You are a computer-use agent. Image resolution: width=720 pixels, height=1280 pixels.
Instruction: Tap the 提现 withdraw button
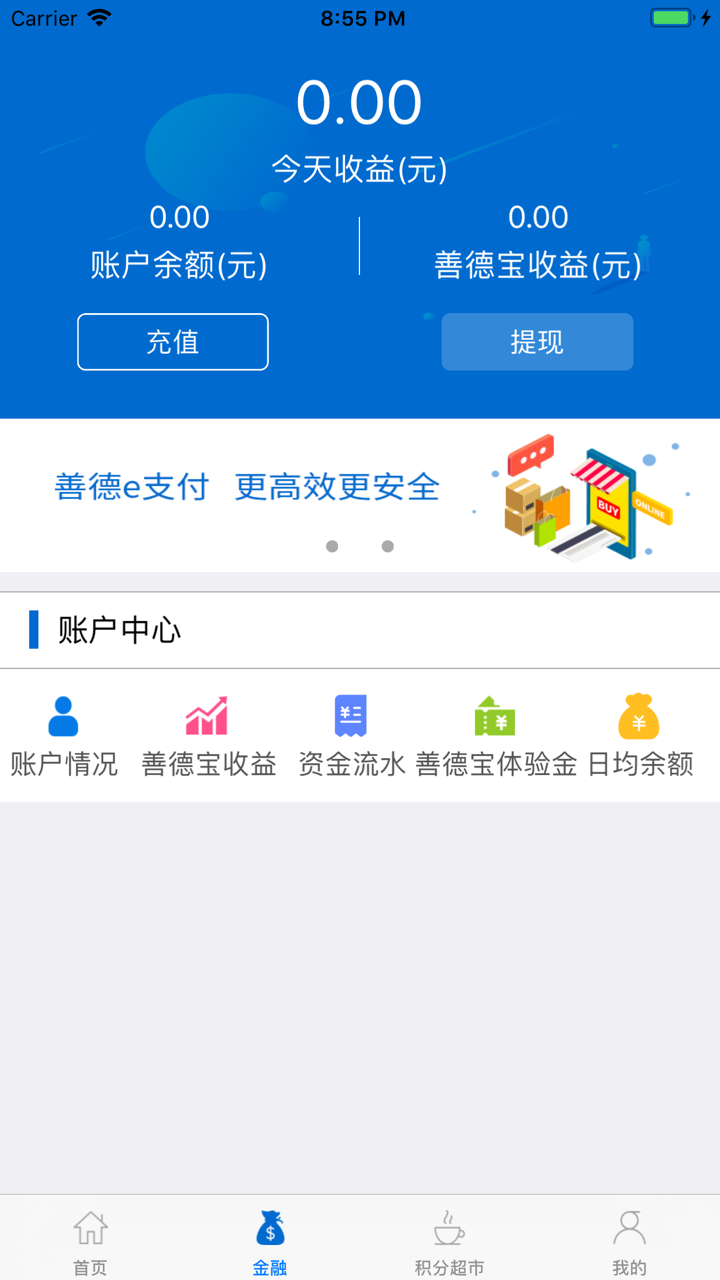pos(537,341)
